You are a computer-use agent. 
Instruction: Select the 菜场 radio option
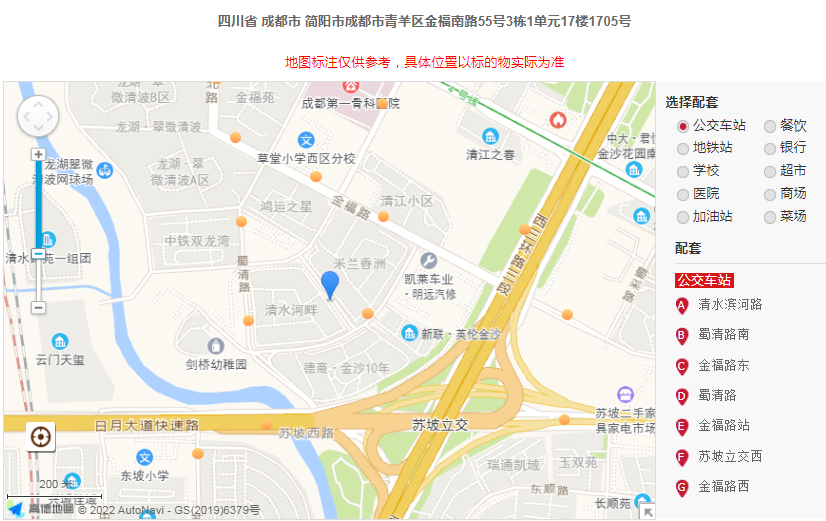click(x=769, y=217)
